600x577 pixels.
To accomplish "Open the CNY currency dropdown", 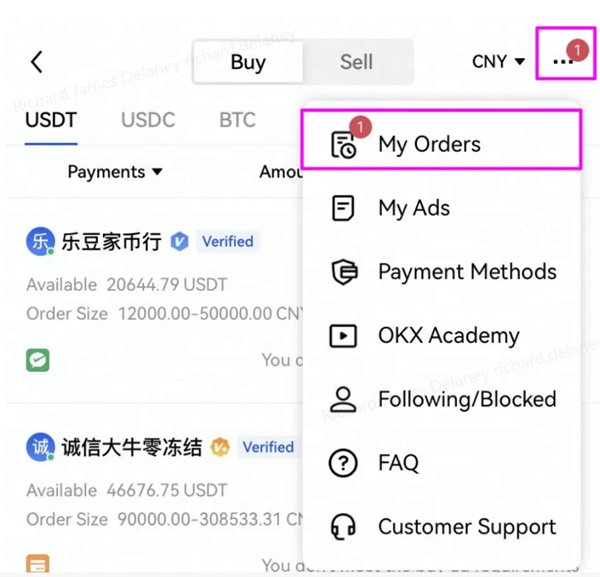I will [x=498, y=62].
